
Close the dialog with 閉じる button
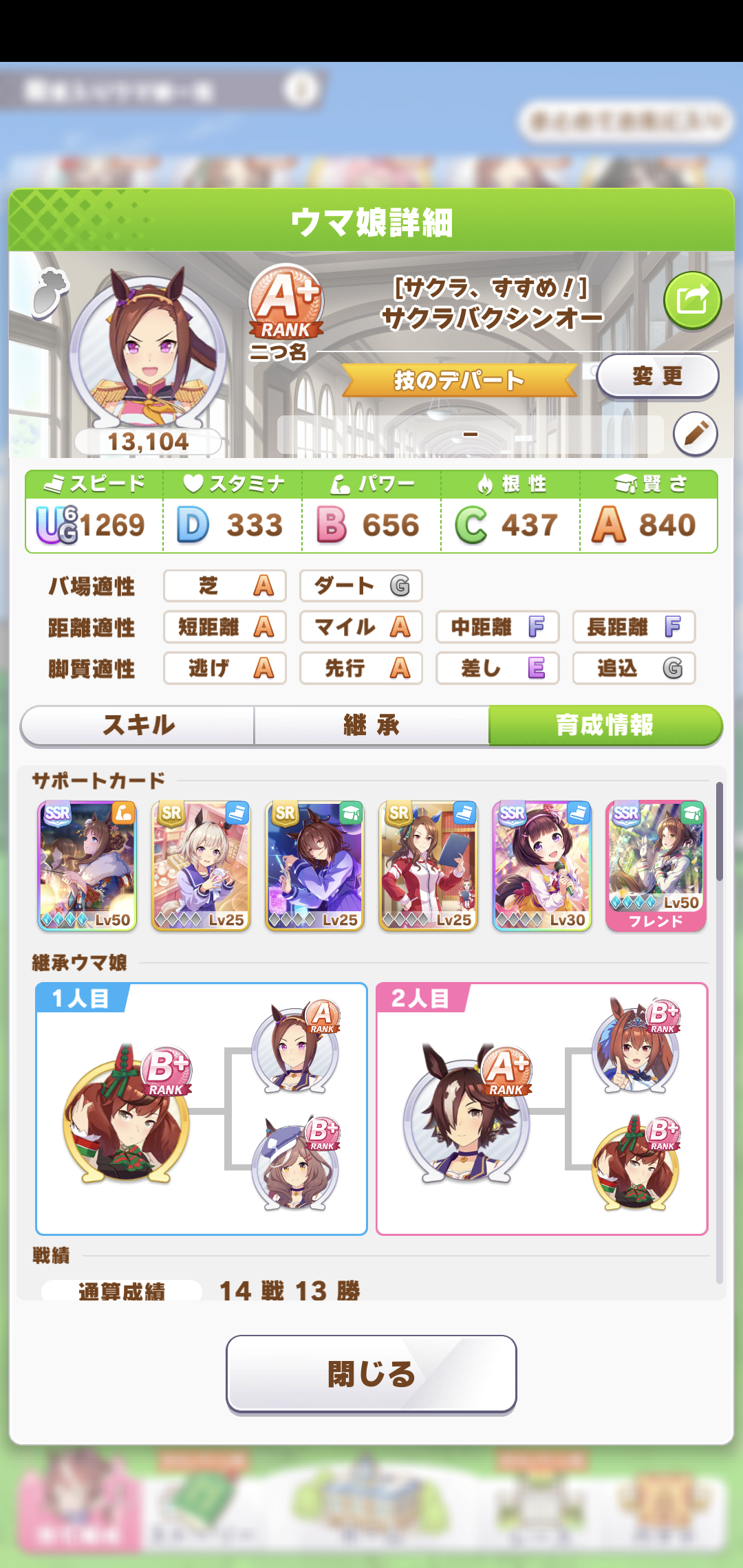coord(371,1373)
